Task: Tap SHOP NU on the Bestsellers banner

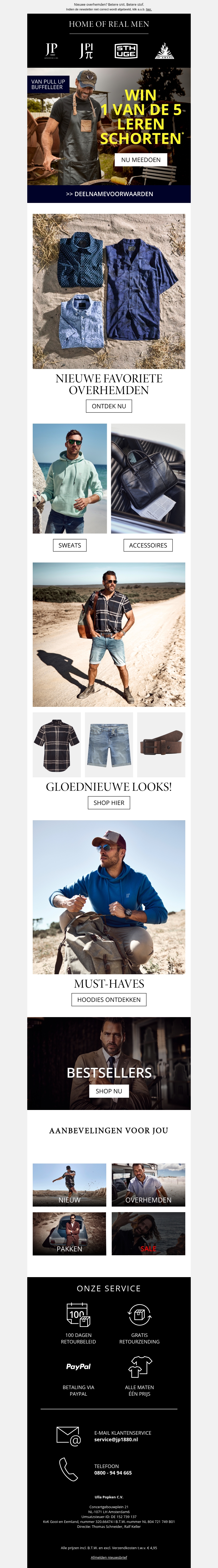Action: pyautogui.click(x=109, y=1091)
